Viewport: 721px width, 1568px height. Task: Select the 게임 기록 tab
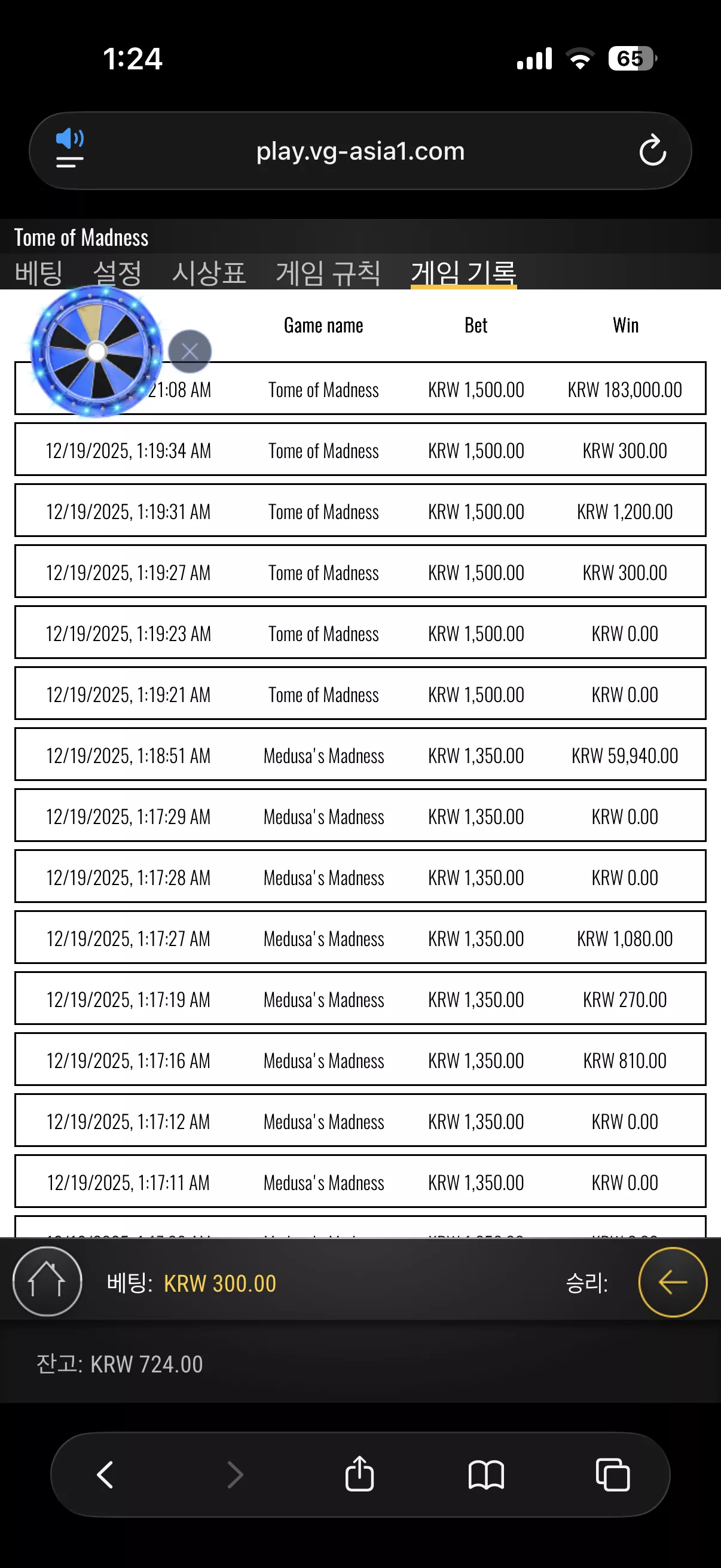coord(464,273)
